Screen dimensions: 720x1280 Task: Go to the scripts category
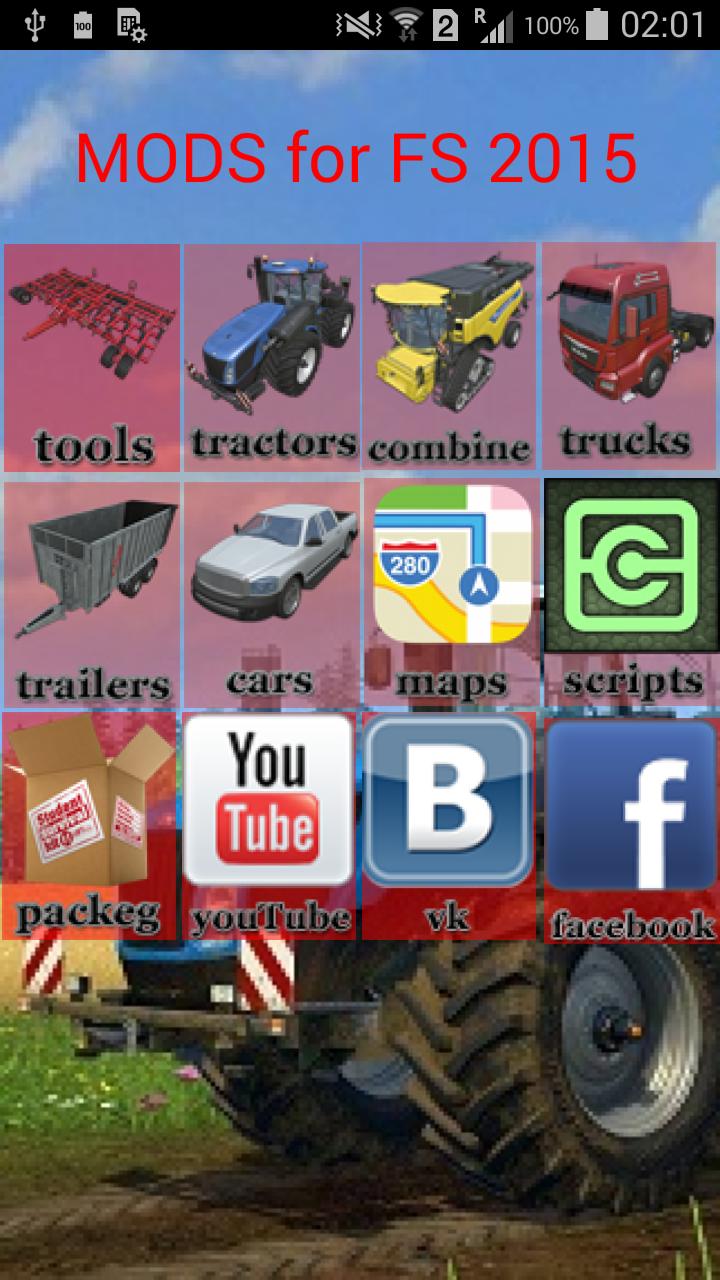pos(631,595)
